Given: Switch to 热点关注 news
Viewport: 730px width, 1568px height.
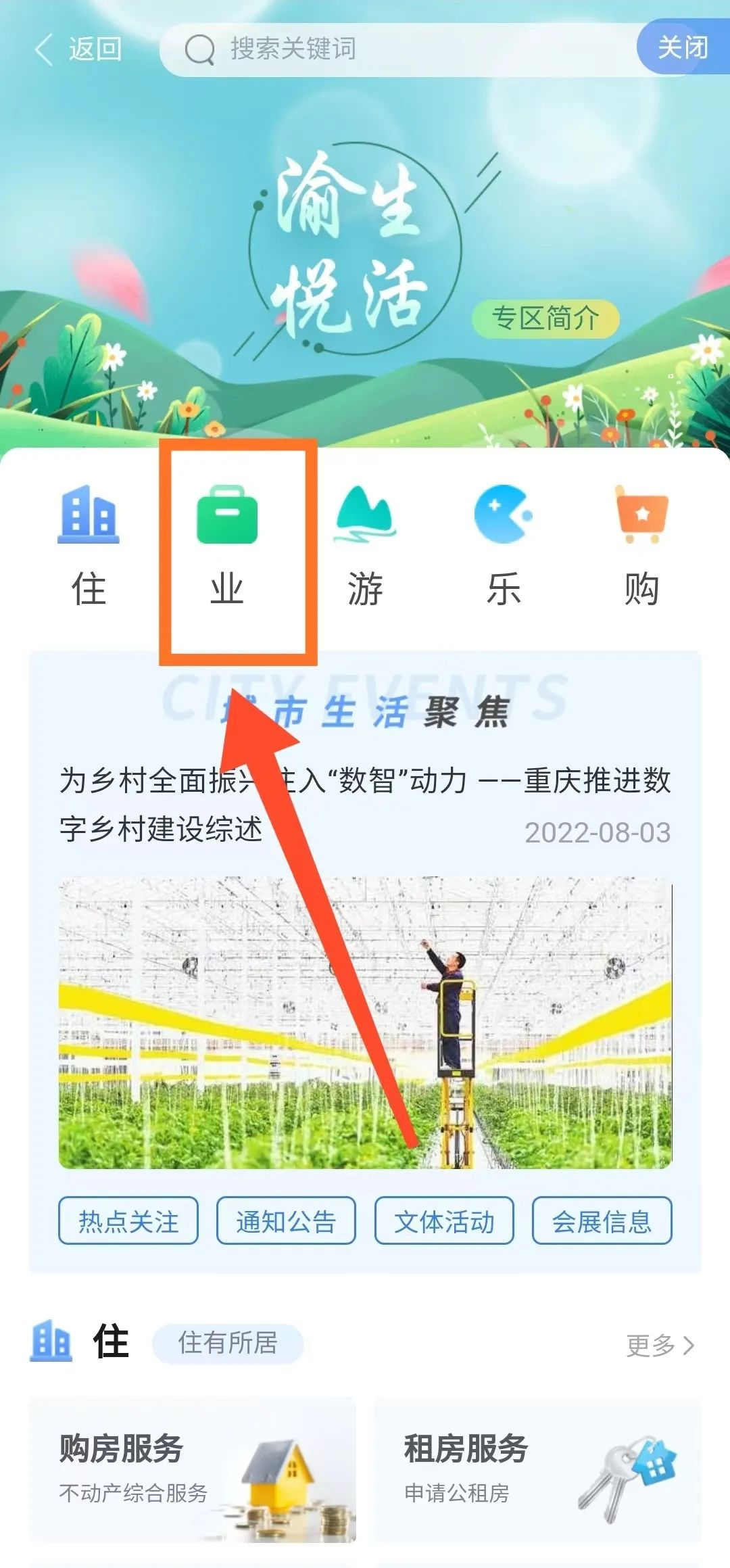Looking at the screenshot, I should 128,1220.
